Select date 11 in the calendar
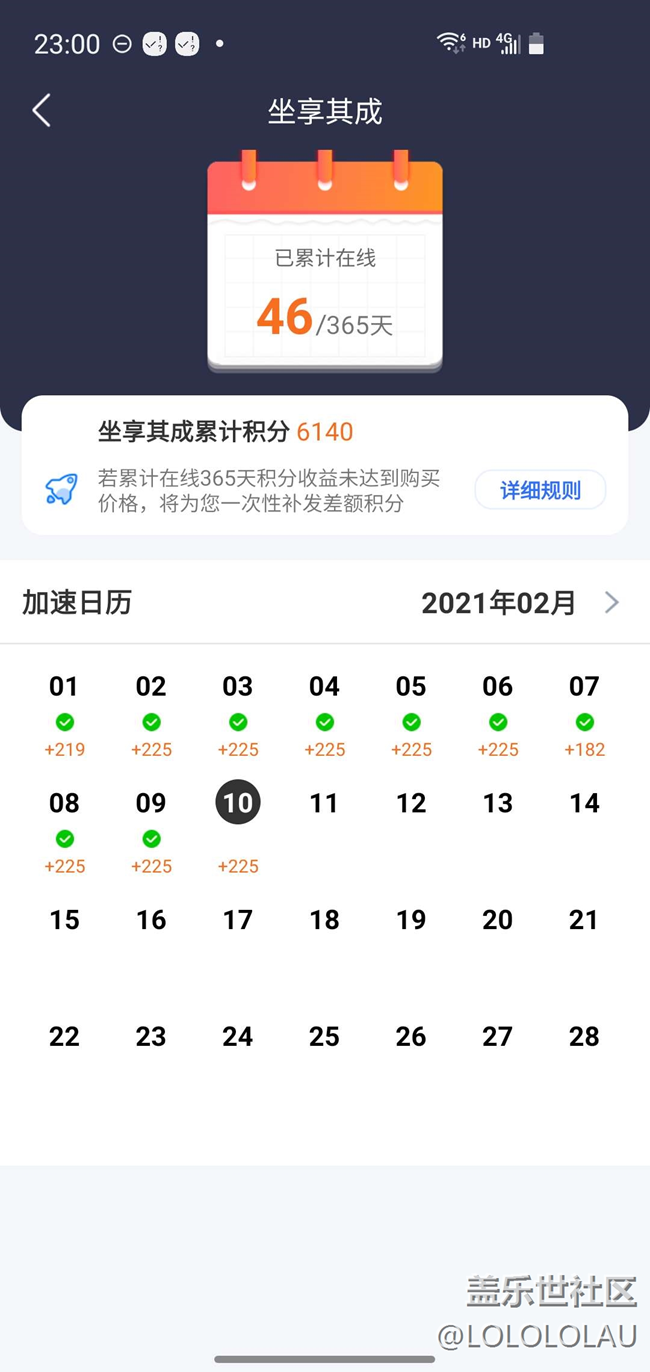Image resolution: width=650 pixels, height=1372 pixels. (x=324, y=804)
